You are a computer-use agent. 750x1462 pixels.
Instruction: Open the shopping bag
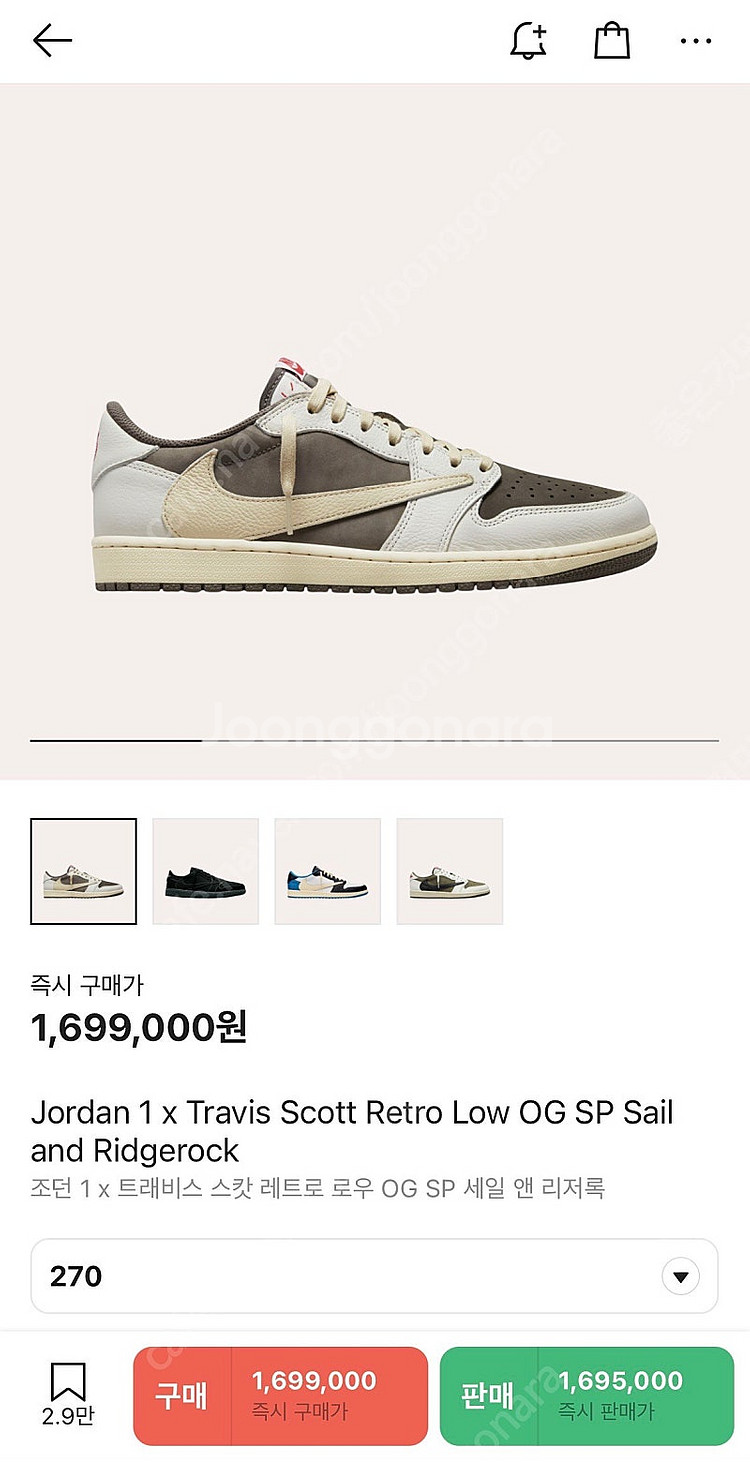(x=612, y=41)
